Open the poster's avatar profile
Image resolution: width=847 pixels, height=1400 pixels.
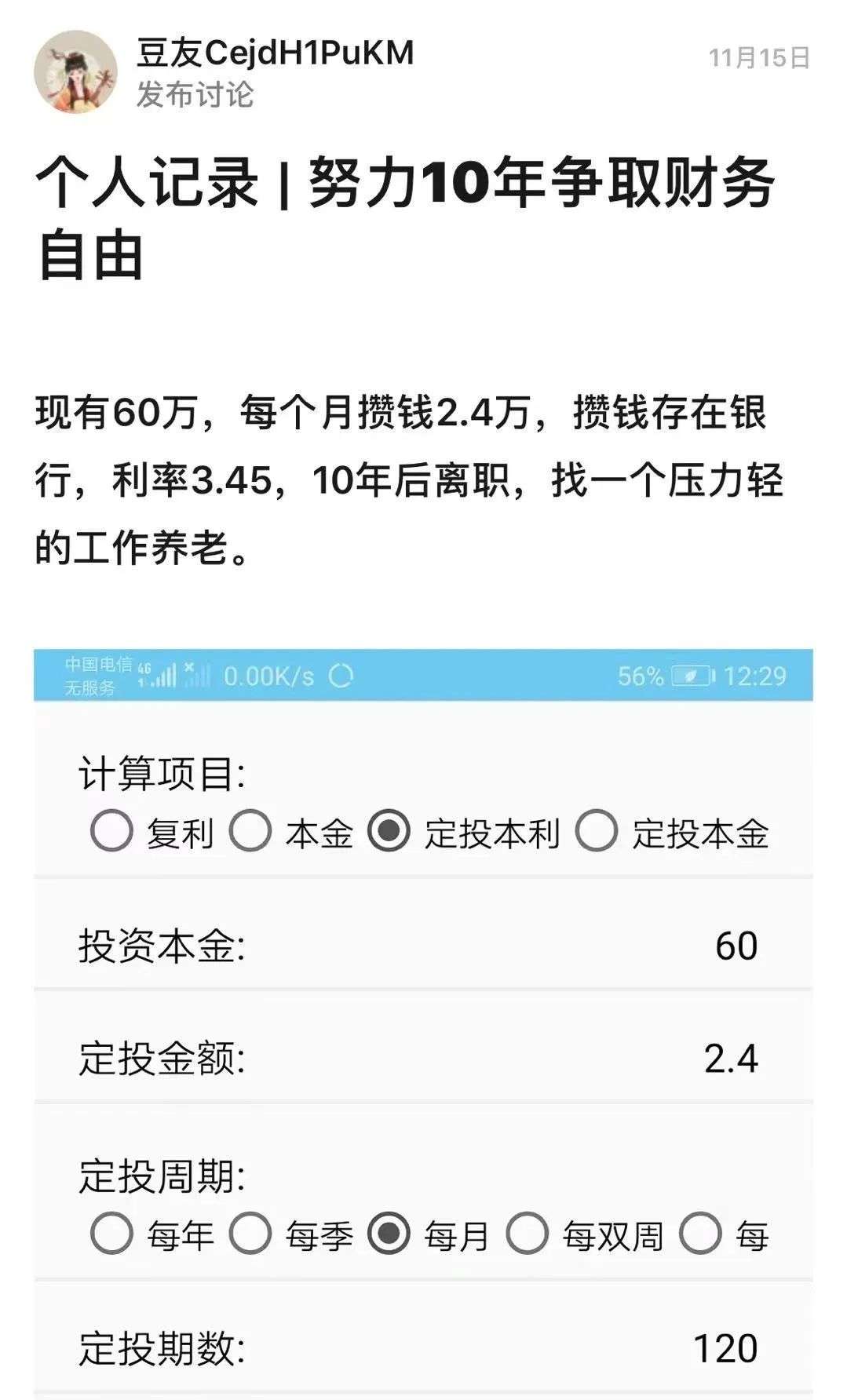75,72
